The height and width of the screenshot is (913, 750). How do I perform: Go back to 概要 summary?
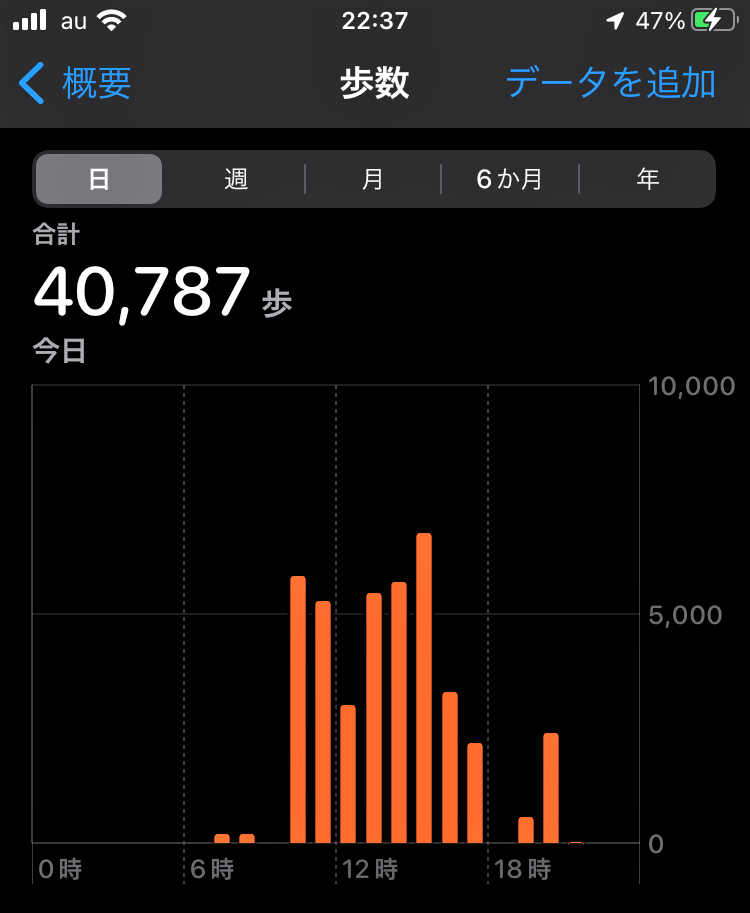[76, 83]
